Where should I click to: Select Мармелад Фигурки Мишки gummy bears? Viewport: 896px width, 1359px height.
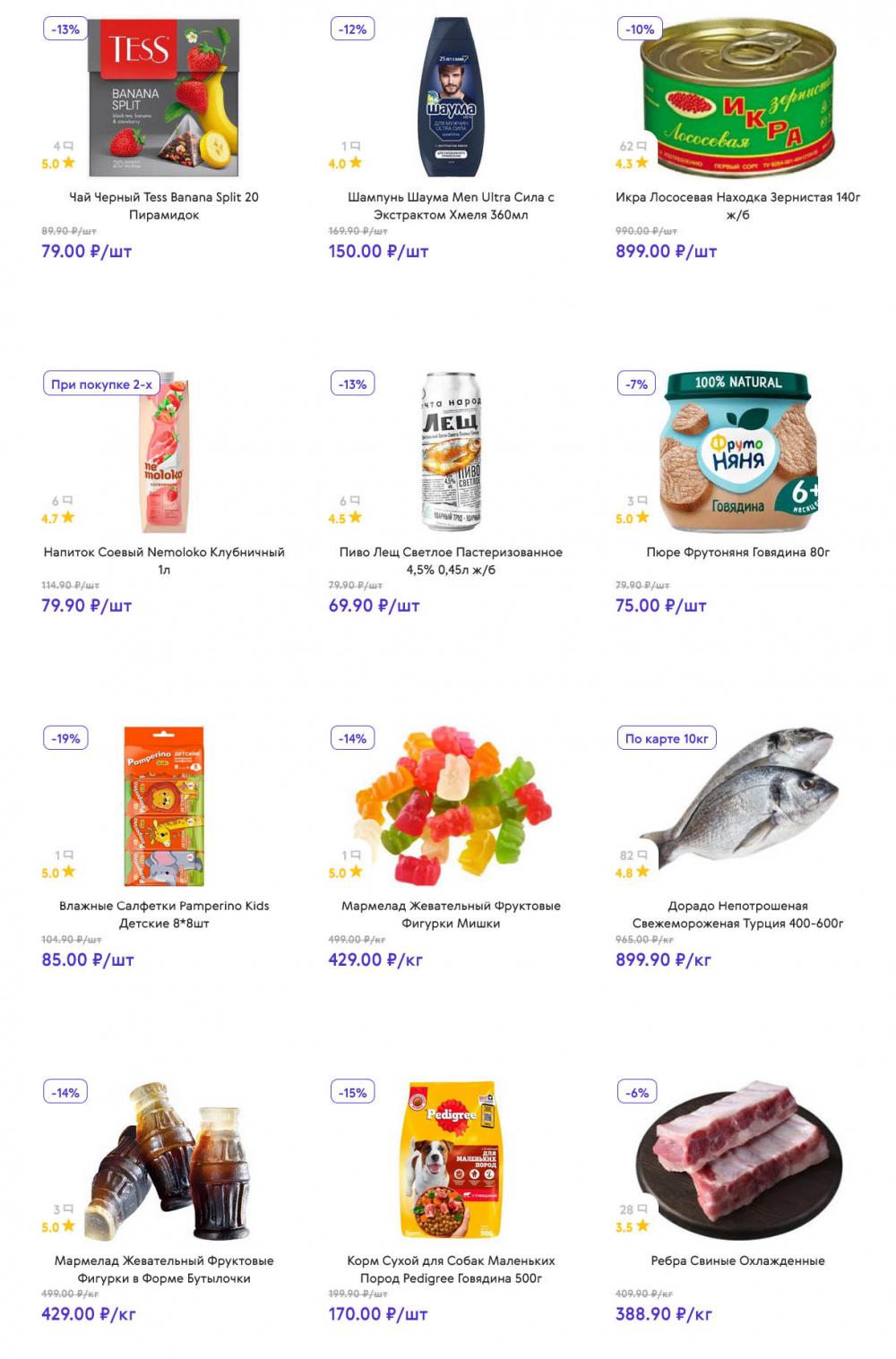click(451, 914)
